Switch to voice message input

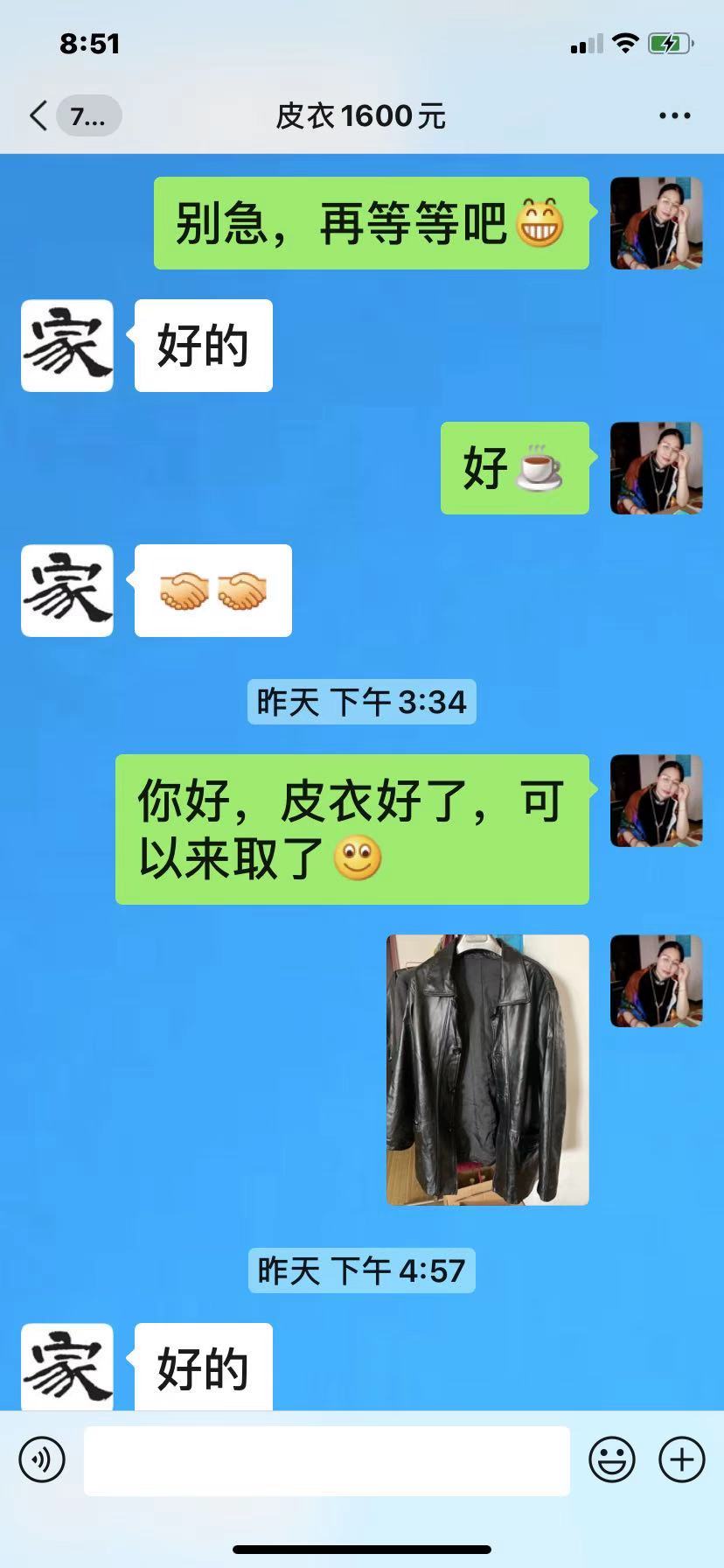click(42, 1459)
